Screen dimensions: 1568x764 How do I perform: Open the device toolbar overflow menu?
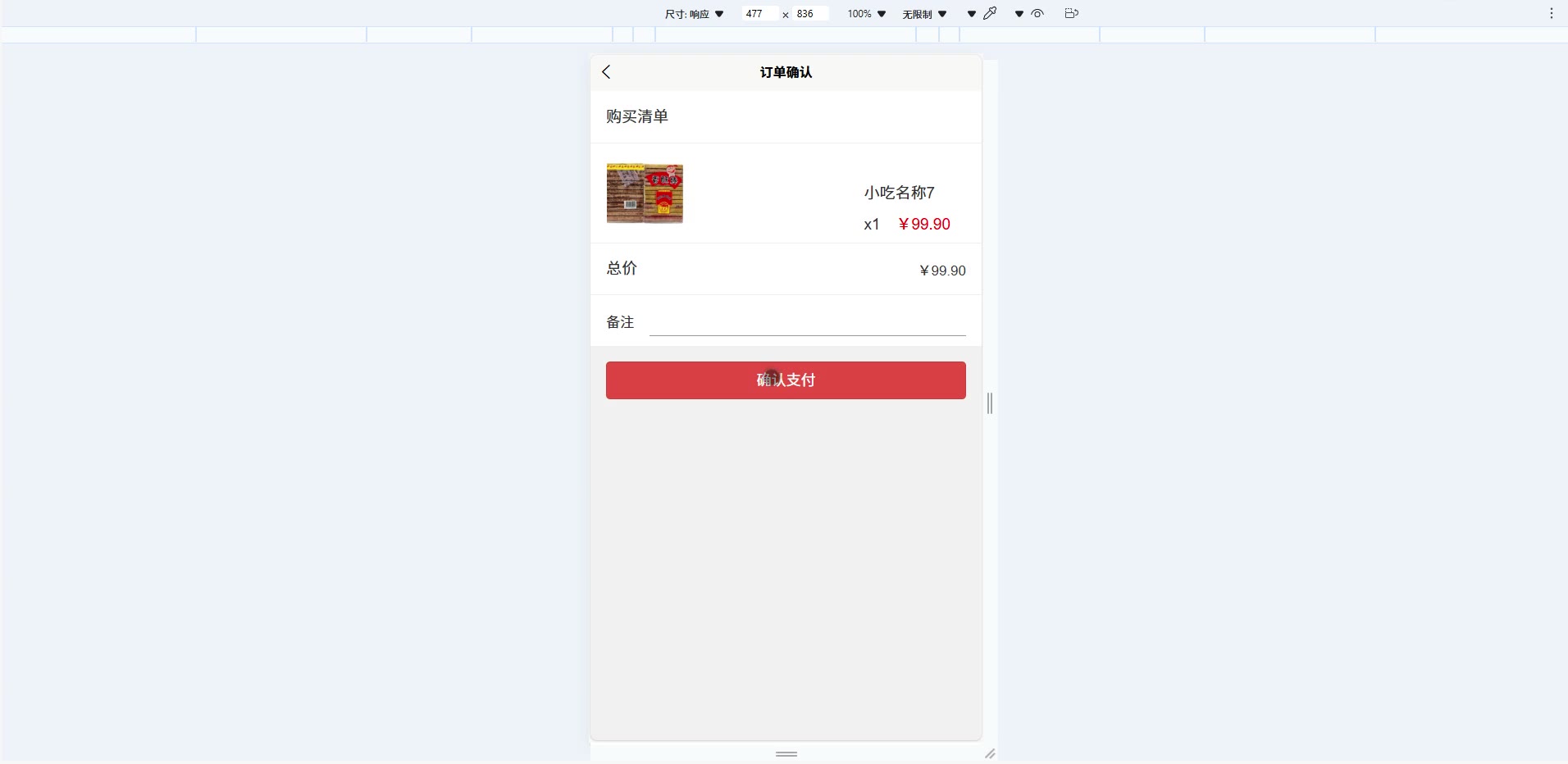point(1551,14)
